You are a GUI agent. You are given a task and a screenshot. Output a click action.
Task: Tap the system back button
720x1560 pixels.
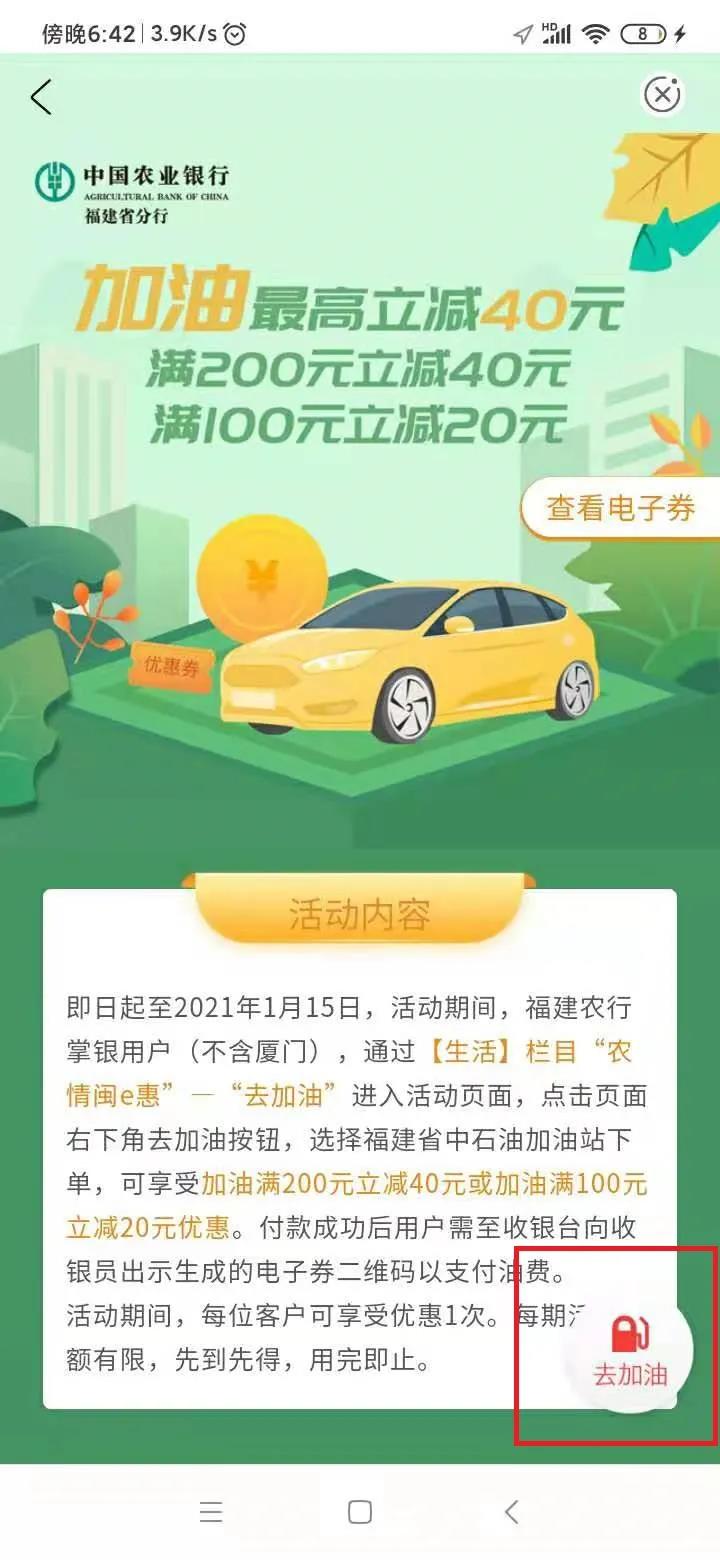click(x=511, y=1511)
